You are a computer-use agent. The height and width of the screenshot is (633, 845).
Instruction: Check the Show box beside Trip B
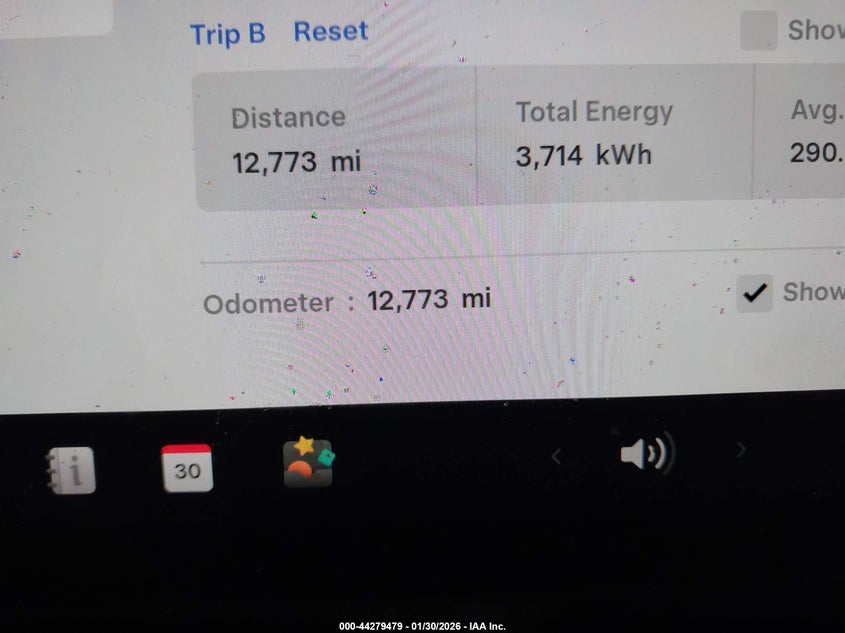click(x=758, y=32)
